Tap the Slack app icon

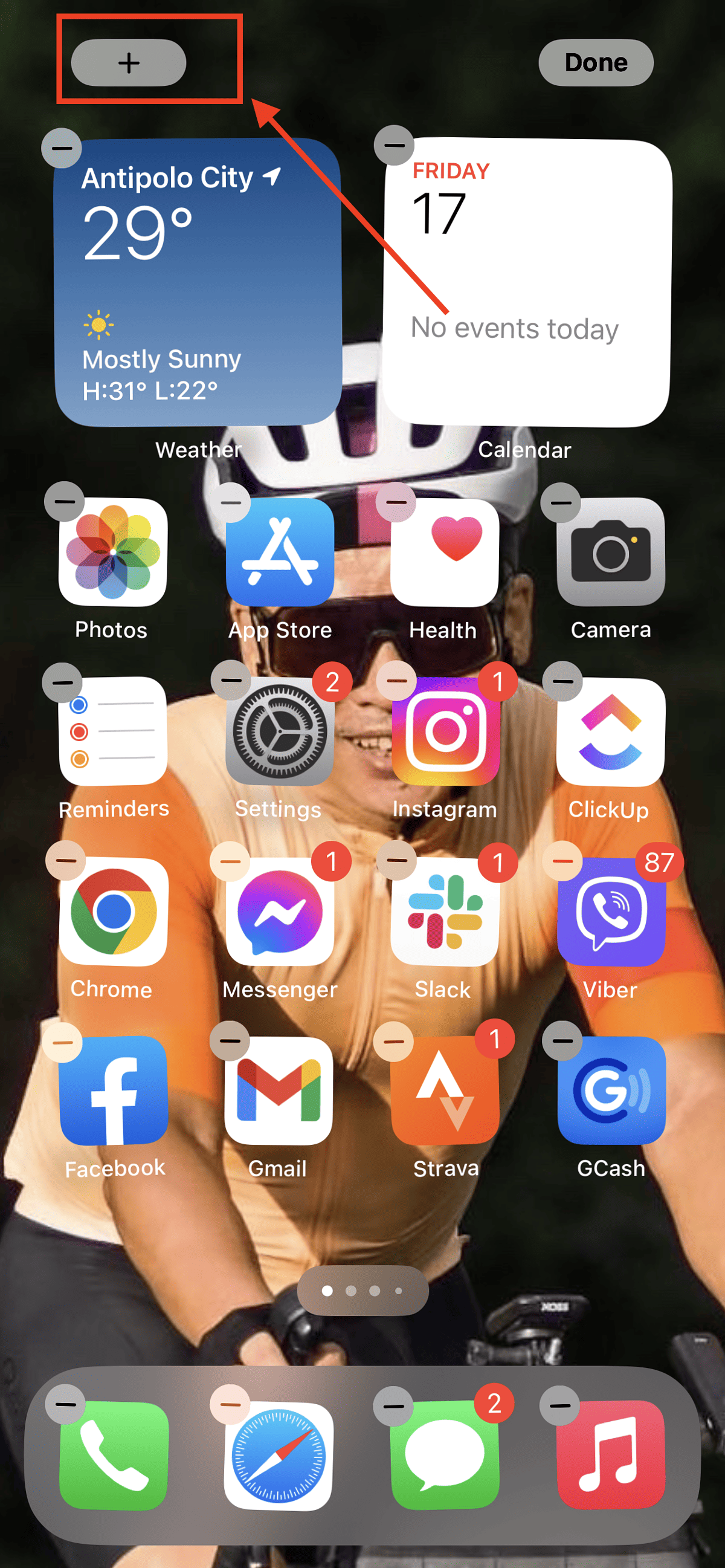click(x=445, y=911)
